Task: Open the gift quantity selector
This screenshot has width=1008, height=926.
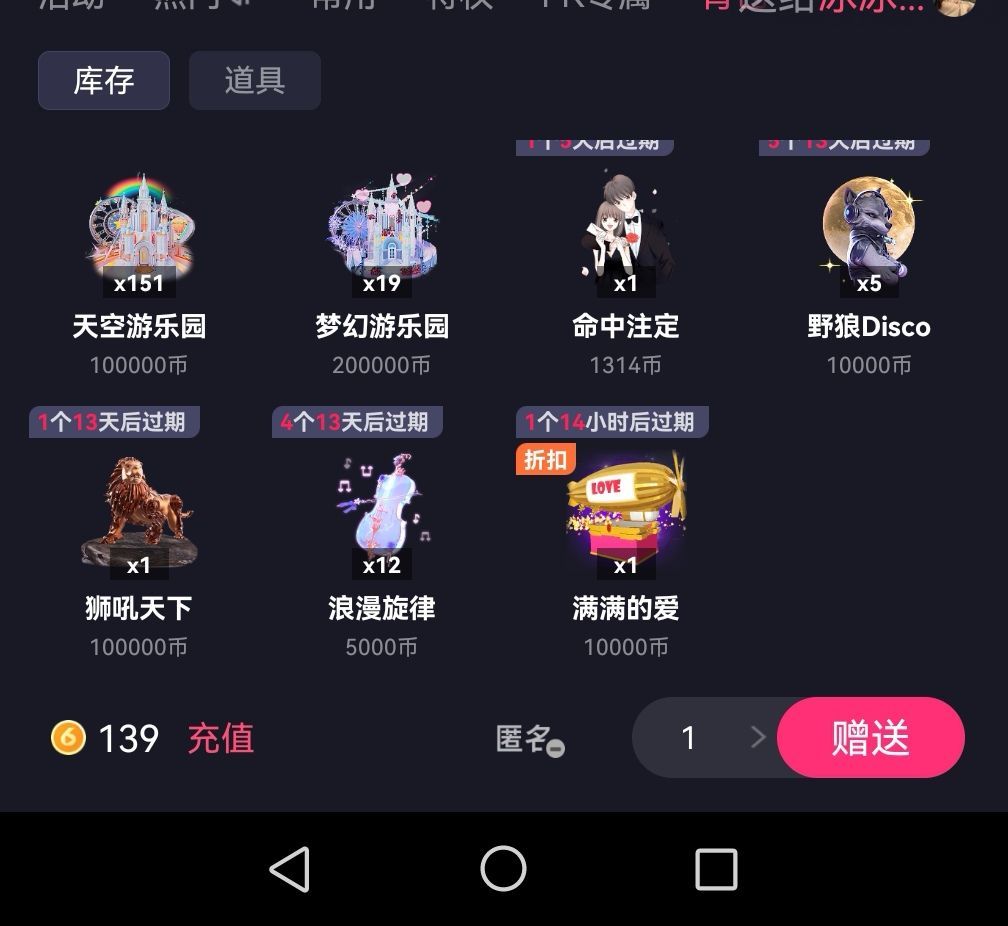Action: [708, 738]
